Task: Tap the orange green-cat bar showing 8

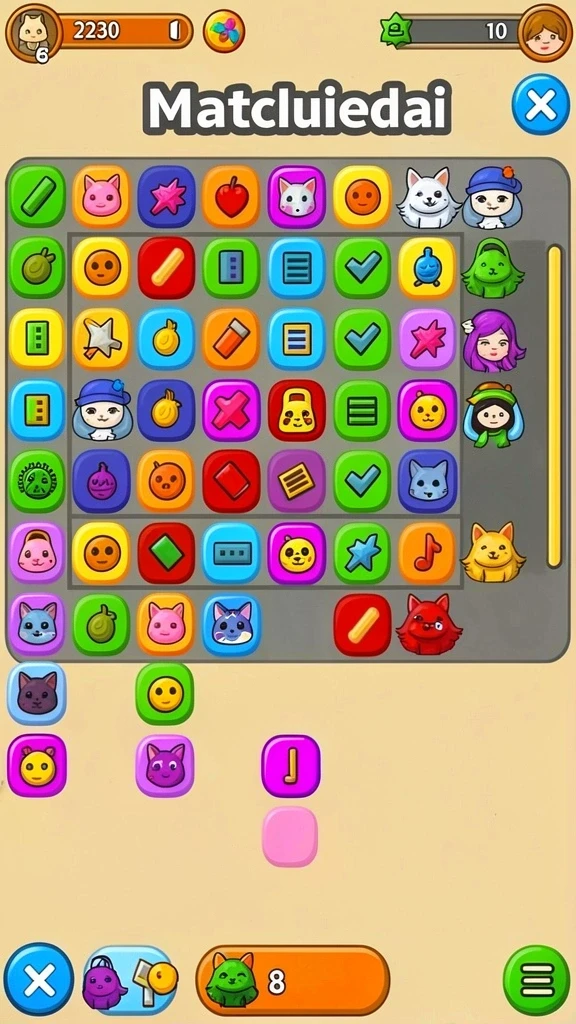Action: tap(293, 980)
